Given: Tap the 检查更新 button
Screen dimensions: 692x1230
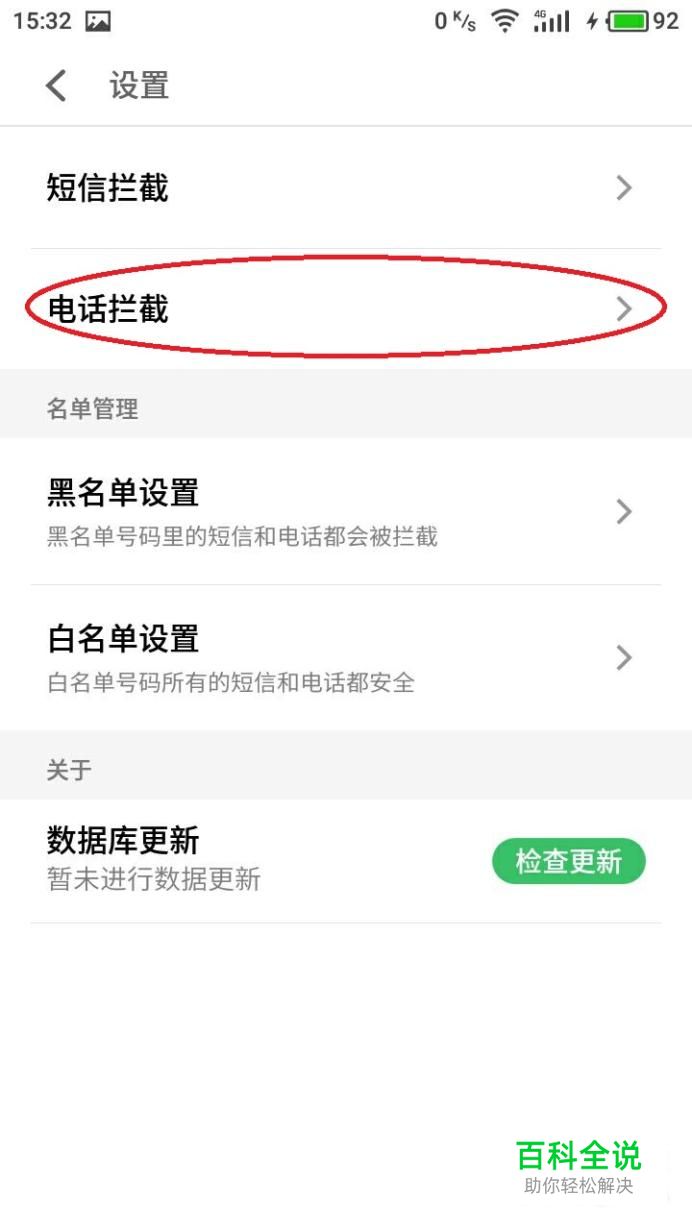Looking at the screenshot, I should click(x=568, y=862).
